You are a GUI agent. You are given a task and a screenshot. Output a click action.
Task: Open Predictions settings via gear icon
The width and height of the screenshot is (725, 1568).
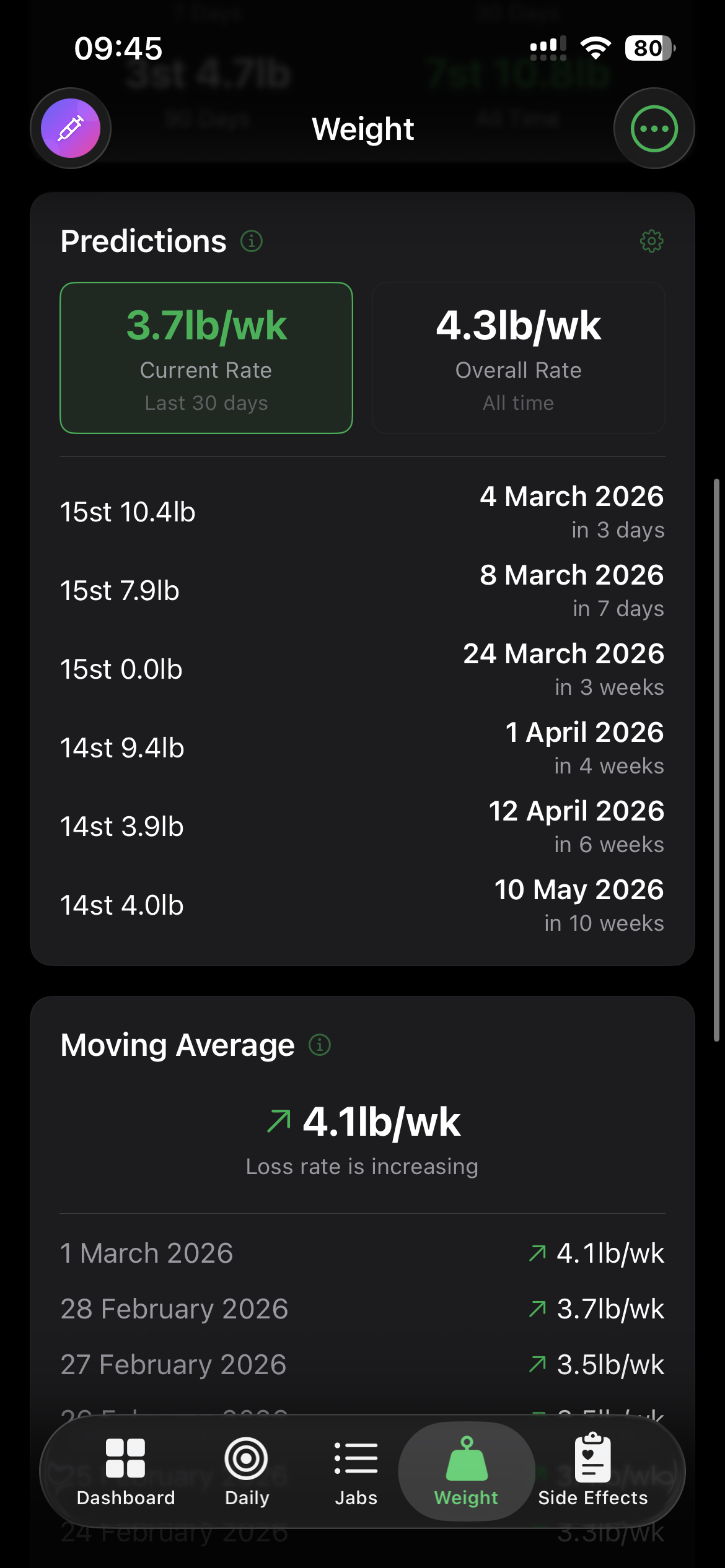[x=651, y=240]
